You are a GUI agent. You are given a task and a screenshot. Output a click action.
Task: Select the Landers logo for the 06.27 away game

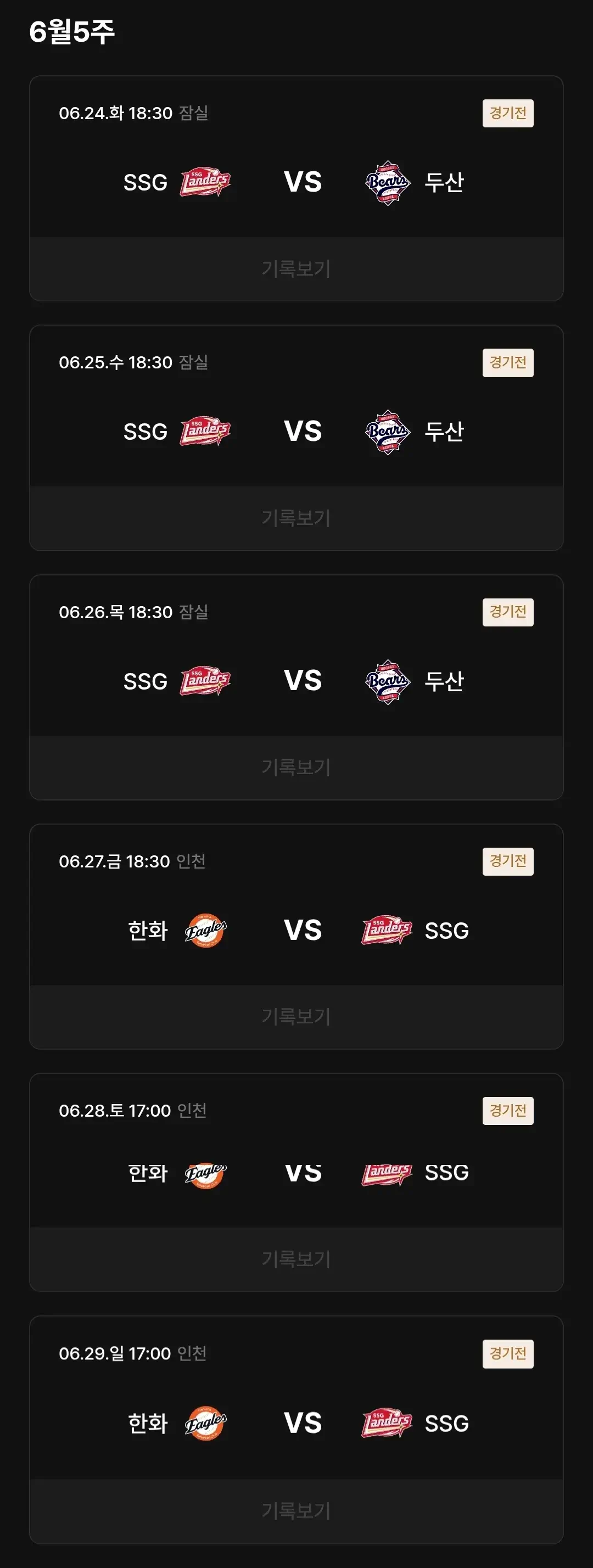pos(385,929)
